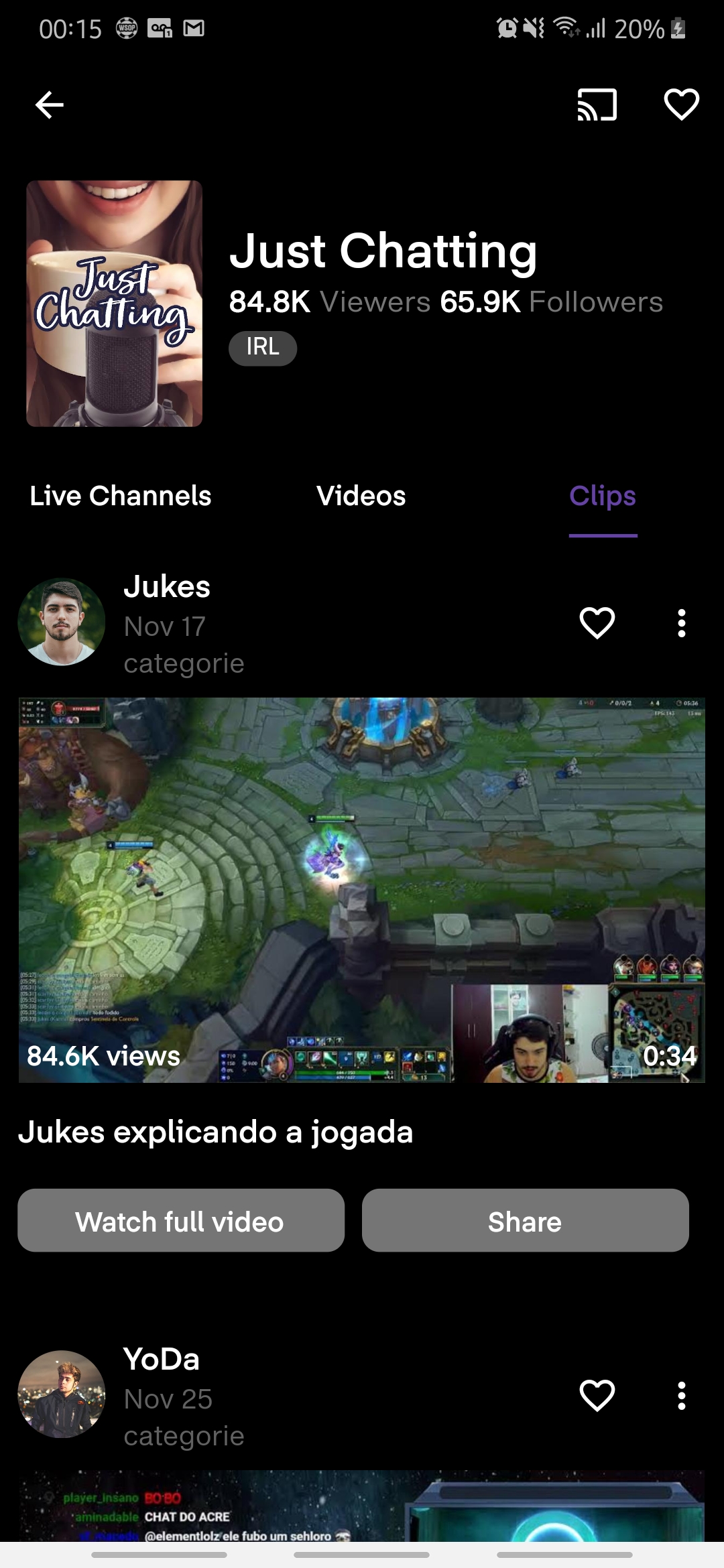This screenshot has width=724, height=1568.
Task: Like the YoDa clip
Action: point(597,1396)
